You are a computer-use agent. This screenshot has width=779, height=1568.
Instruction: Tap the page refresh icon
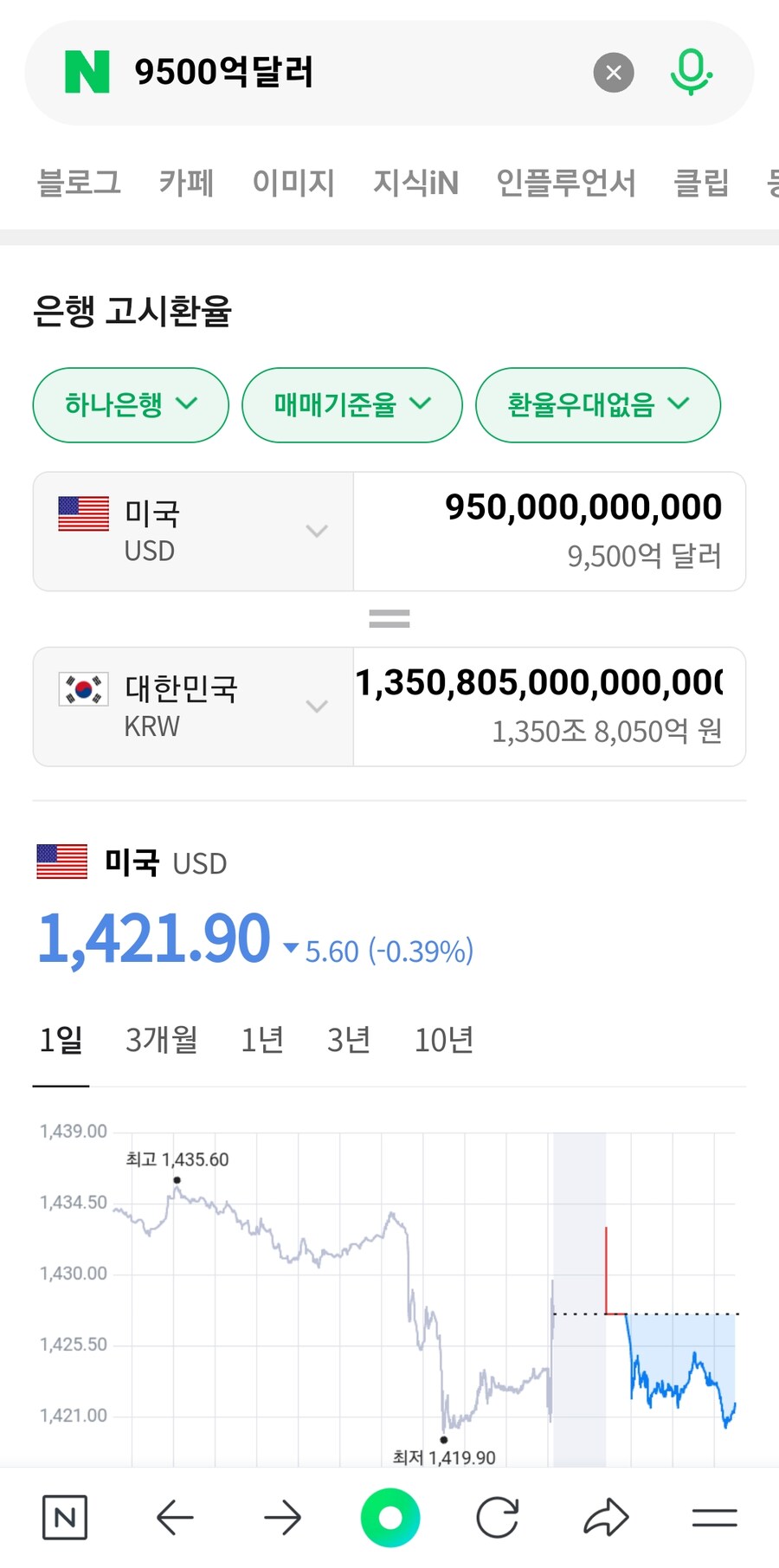[x=497, y=1517]
